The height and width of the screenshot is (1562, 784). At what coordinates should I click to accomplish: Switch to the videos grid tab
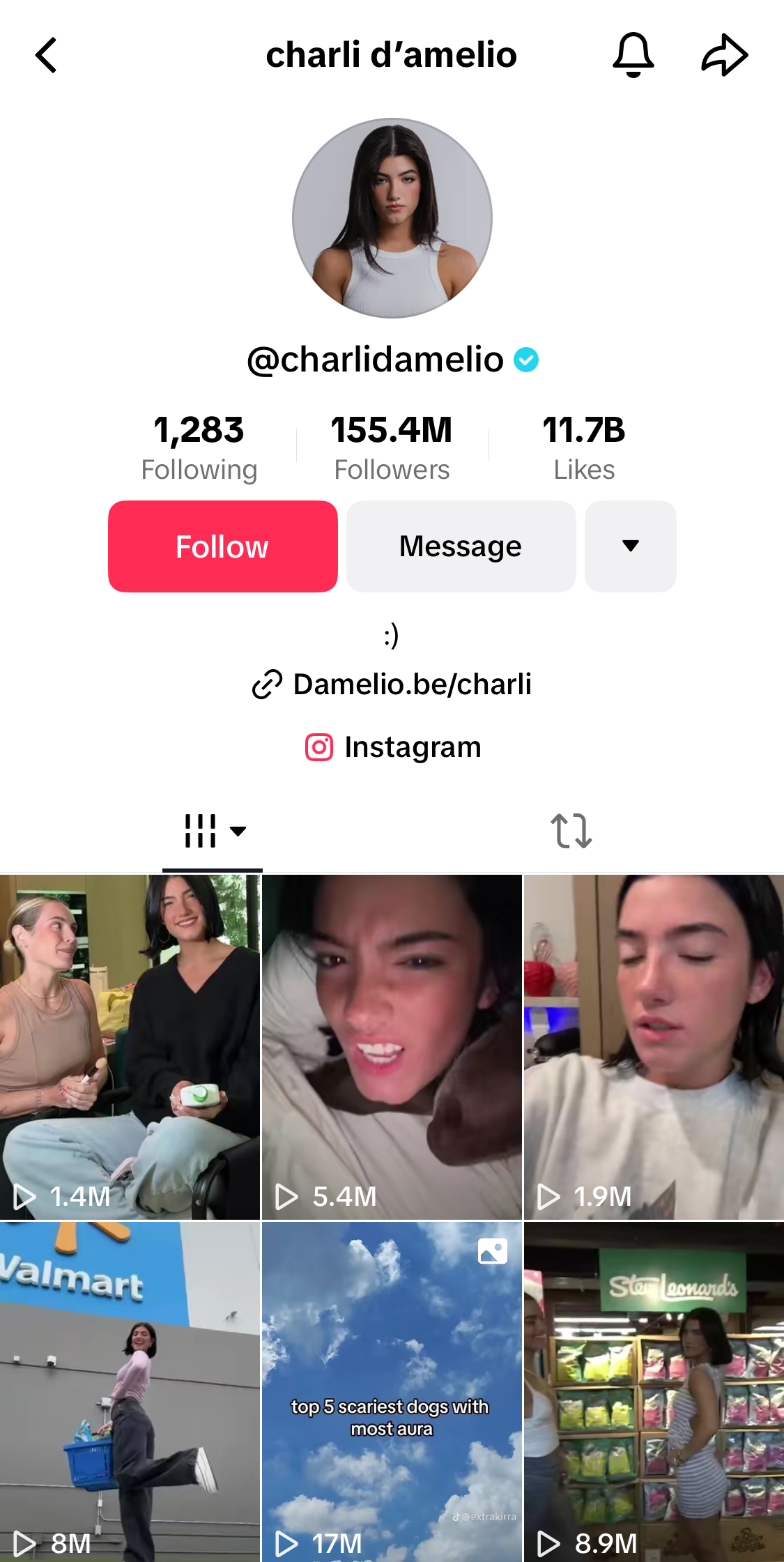pyautogui.click(x=213, y=831)
